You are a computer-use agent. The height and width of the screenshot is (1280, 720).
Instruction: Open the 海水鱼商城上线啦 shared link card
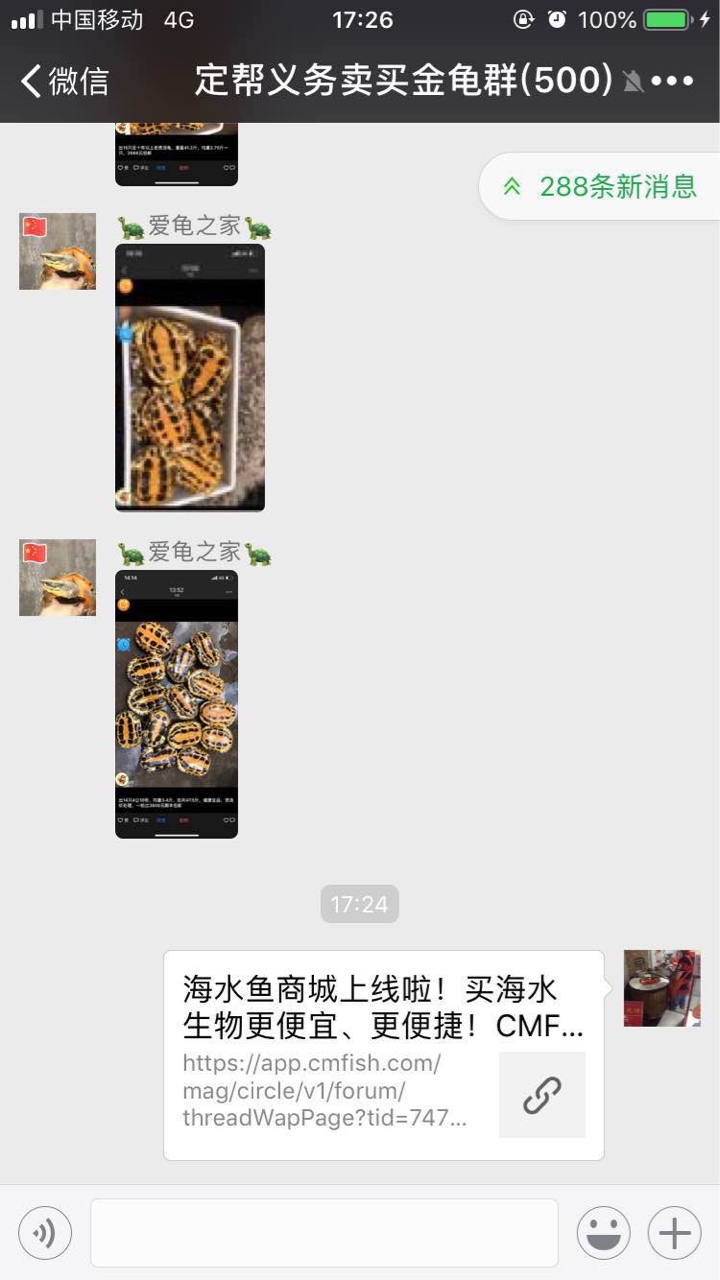tap(383, 1054)
